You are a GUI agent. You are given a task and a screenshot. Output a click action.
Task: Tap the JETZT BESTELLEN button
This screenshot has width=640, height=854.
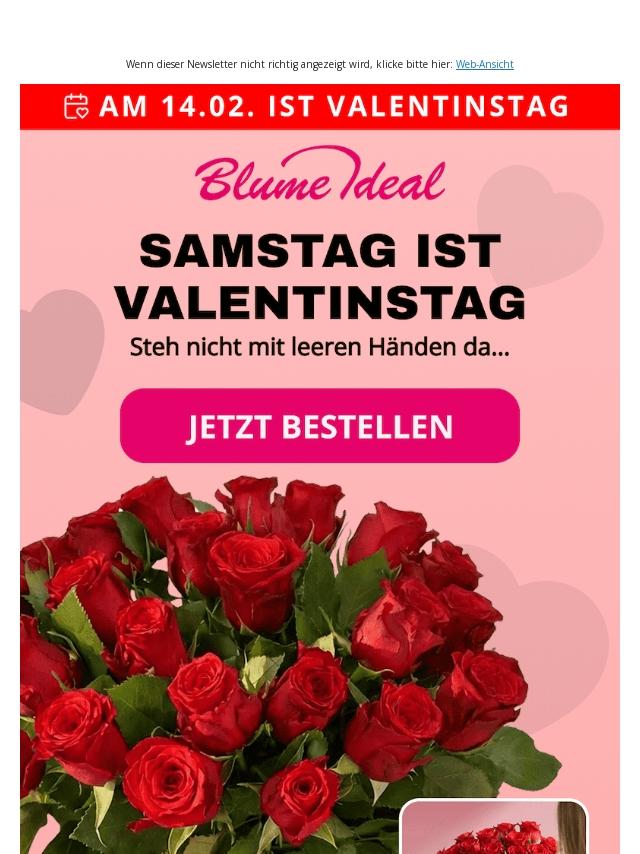320,425
